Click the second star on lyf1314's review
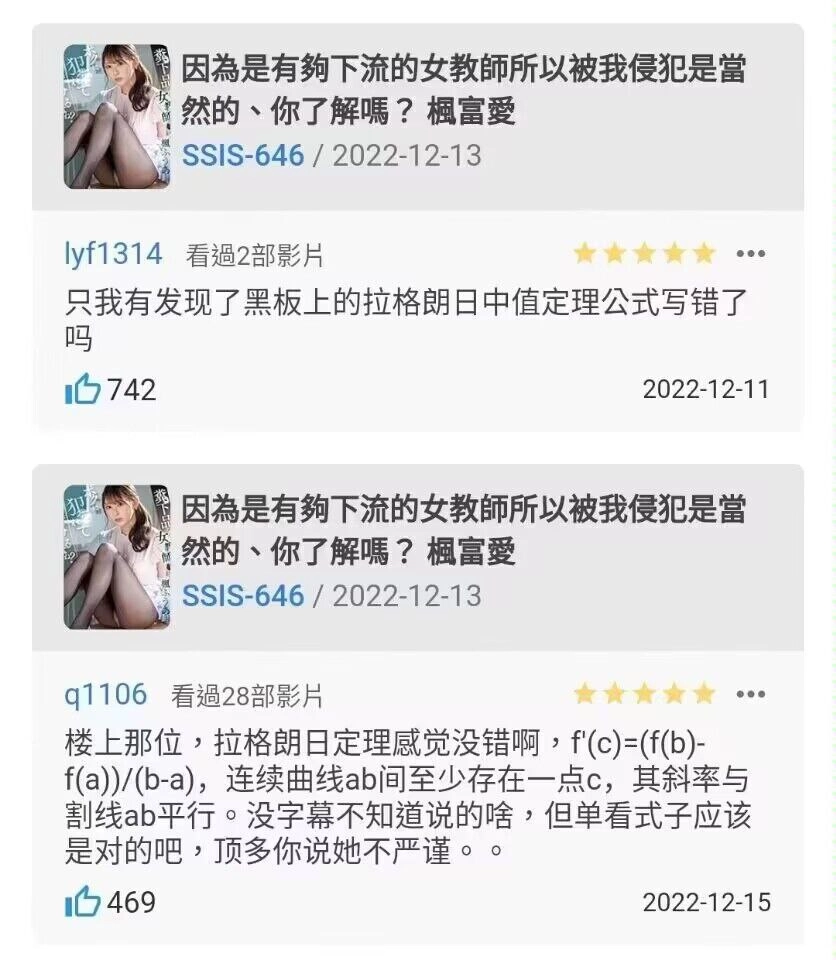The width and height of the screenshot is (836, 960). click(x=614, y=253)
